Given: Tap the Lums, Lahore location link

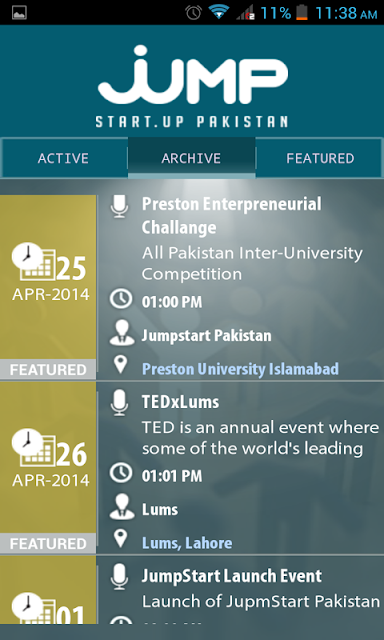Looking at the screenshot, I should pos(187,543).
